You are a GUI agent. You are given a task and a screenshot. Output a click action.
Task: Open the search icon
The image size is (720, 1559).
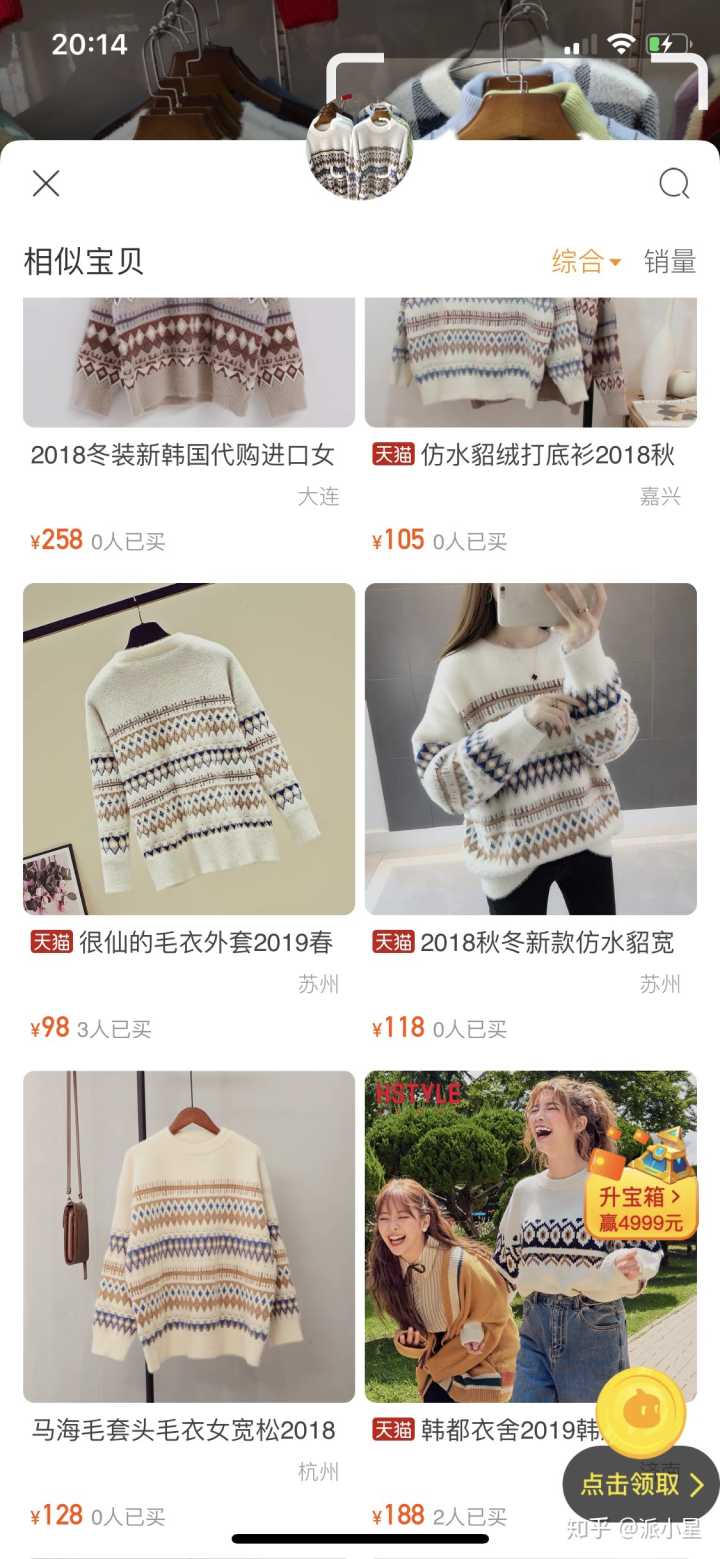coord(674,183)
